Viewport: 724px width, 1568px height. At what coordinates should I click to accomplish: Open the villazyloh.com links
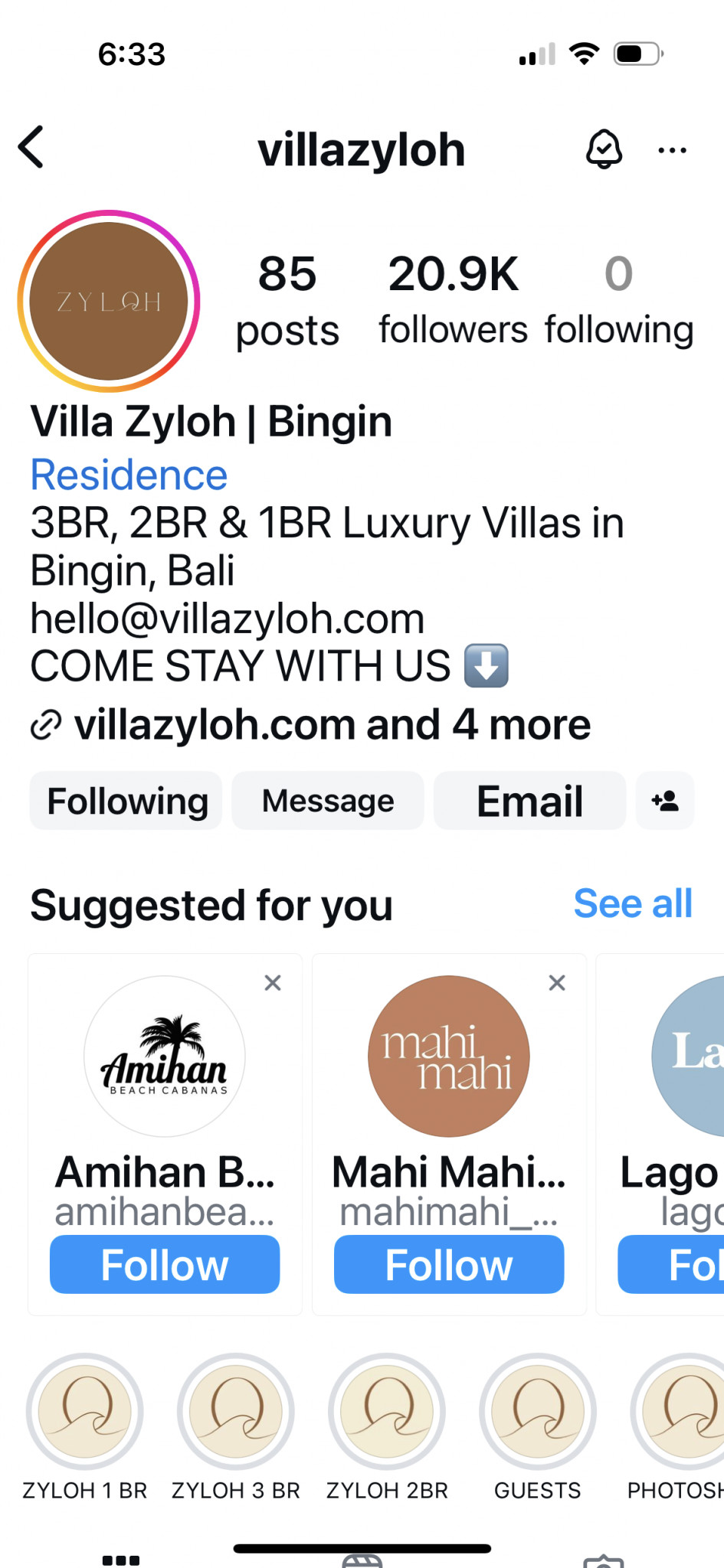point(310,724)
